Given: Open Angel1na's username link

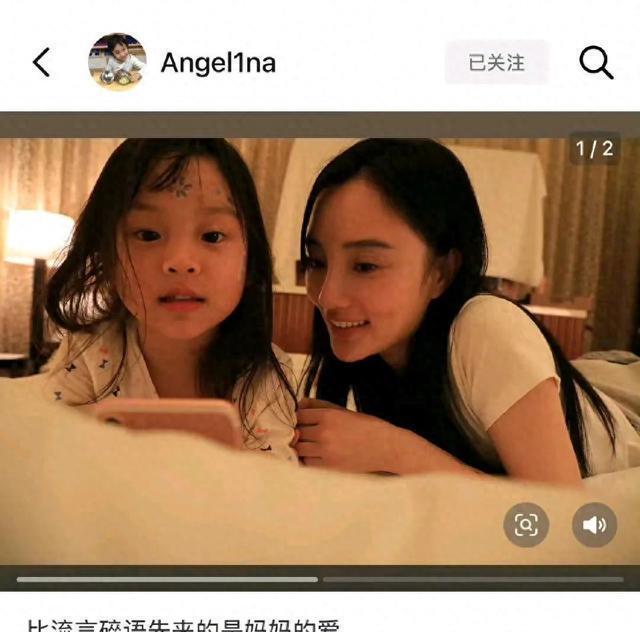Looking at the screenshot, I should coord(218,63).
